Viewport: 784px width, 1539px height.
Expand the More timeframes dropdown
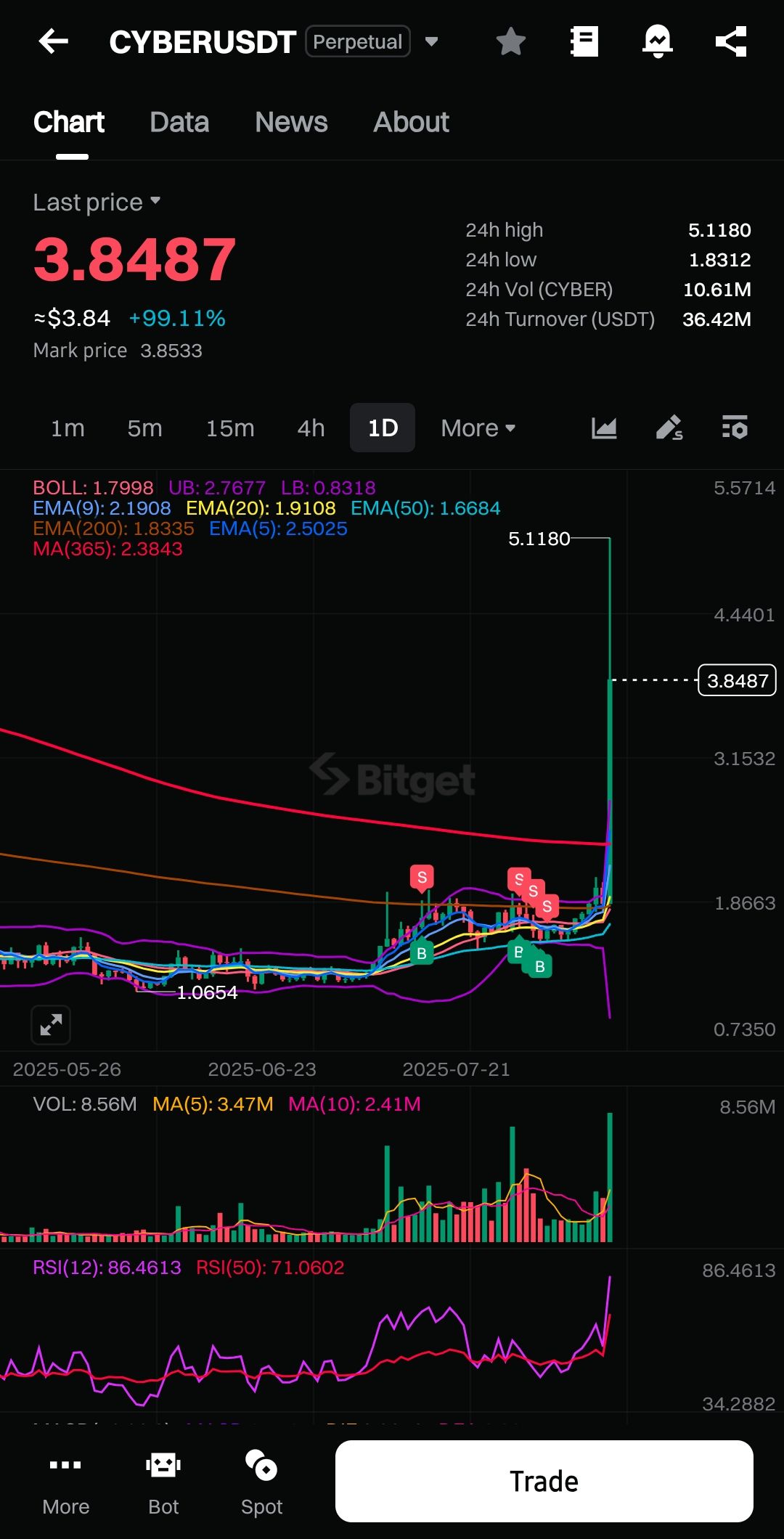click(x=478, y=428)
